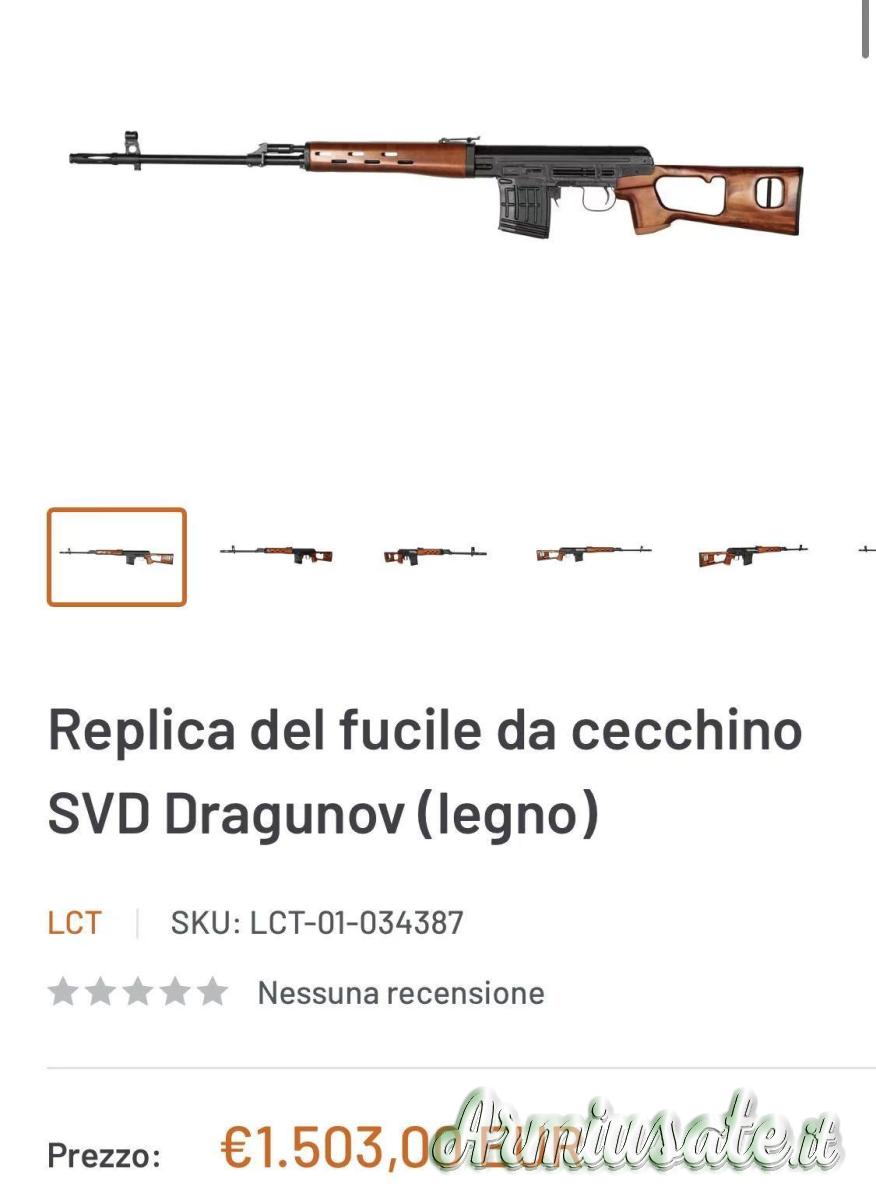876x1200 pixels.
Task: Open the main SVD Dragunov product image
Action: click(437, 185)
